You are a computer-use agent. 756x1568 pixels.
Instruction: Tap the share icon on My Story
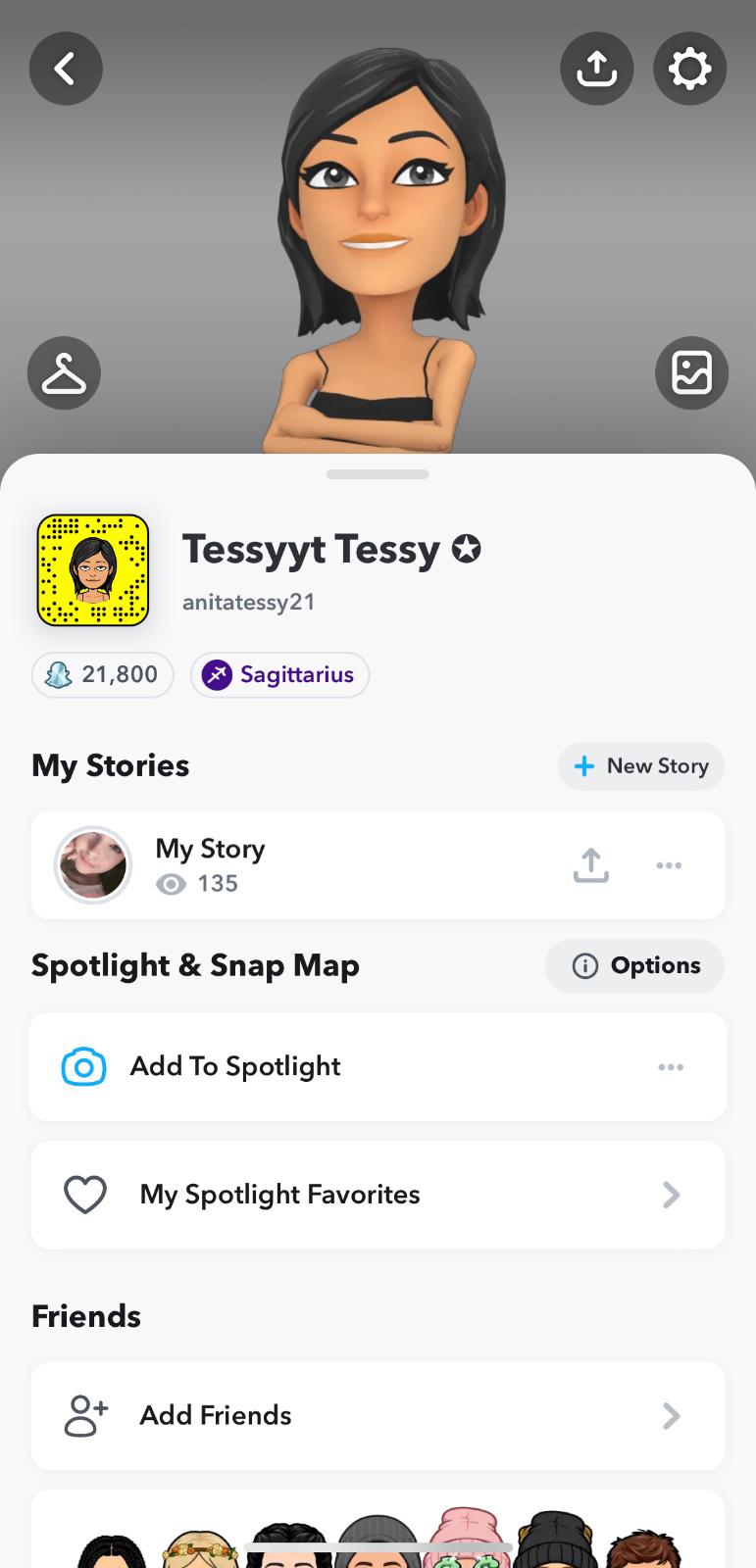590,865
